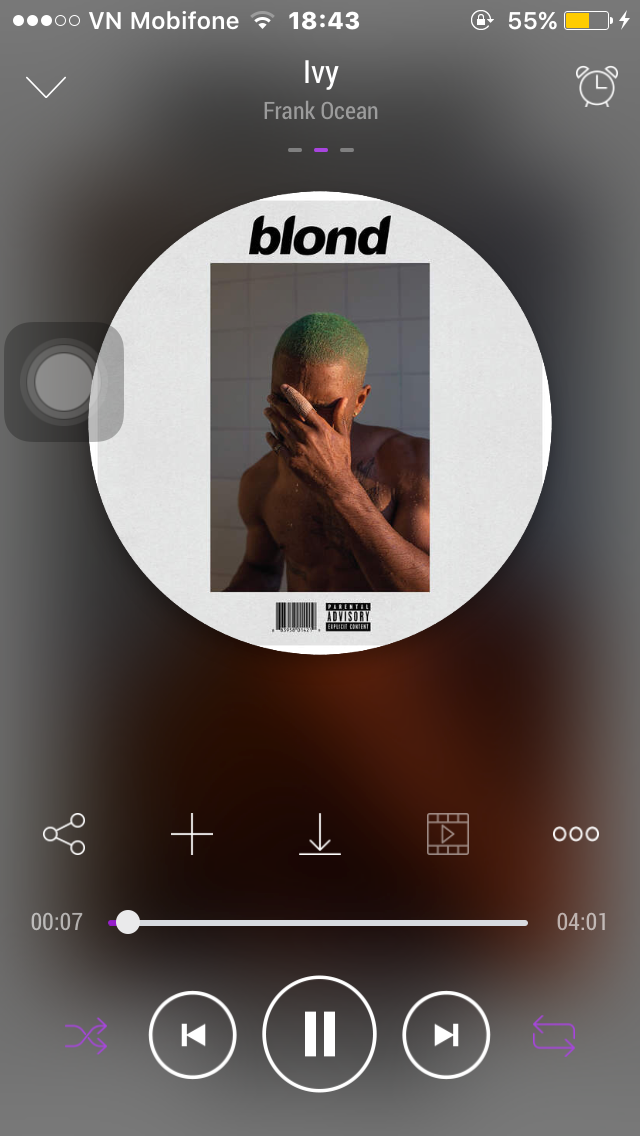Viewport: 640px width, 1136px height.
Task: Open the three-dot more options menu
Action: tap(576, 834)
